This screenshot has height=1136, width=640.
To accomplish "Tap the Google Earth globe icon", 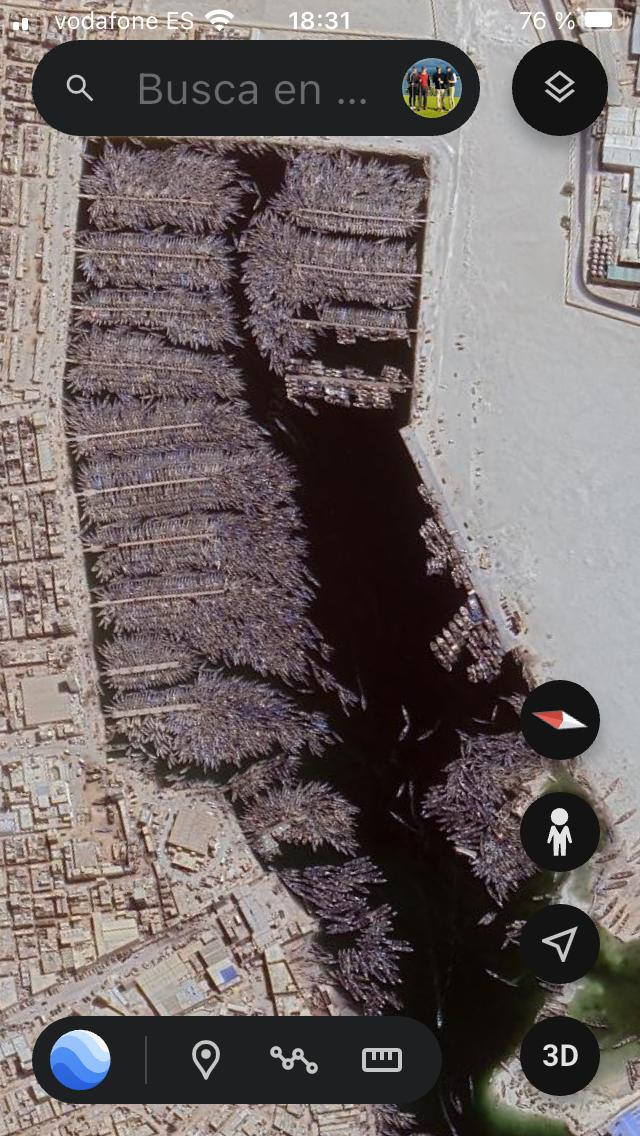I will [80, 1060].
